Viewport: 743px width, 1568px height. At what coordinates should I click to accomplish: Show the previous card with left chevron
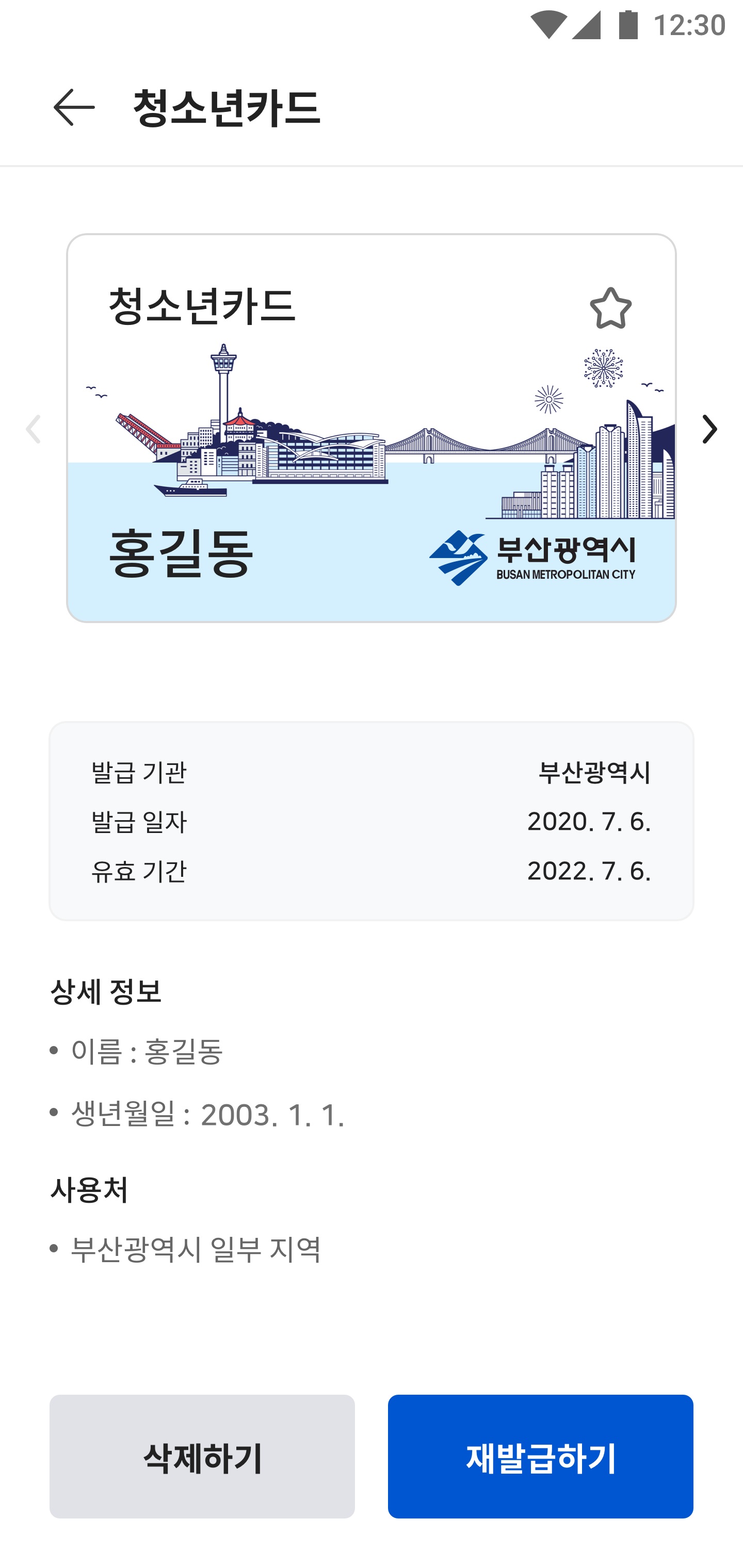click(x=33, y=429)
